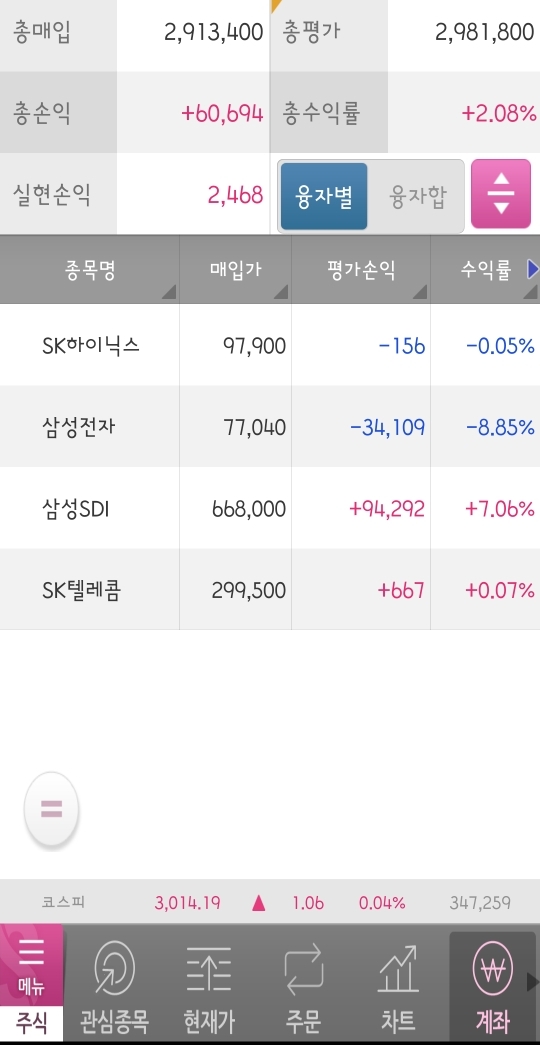Sort by the 평가손익 column header

(361, 270)
